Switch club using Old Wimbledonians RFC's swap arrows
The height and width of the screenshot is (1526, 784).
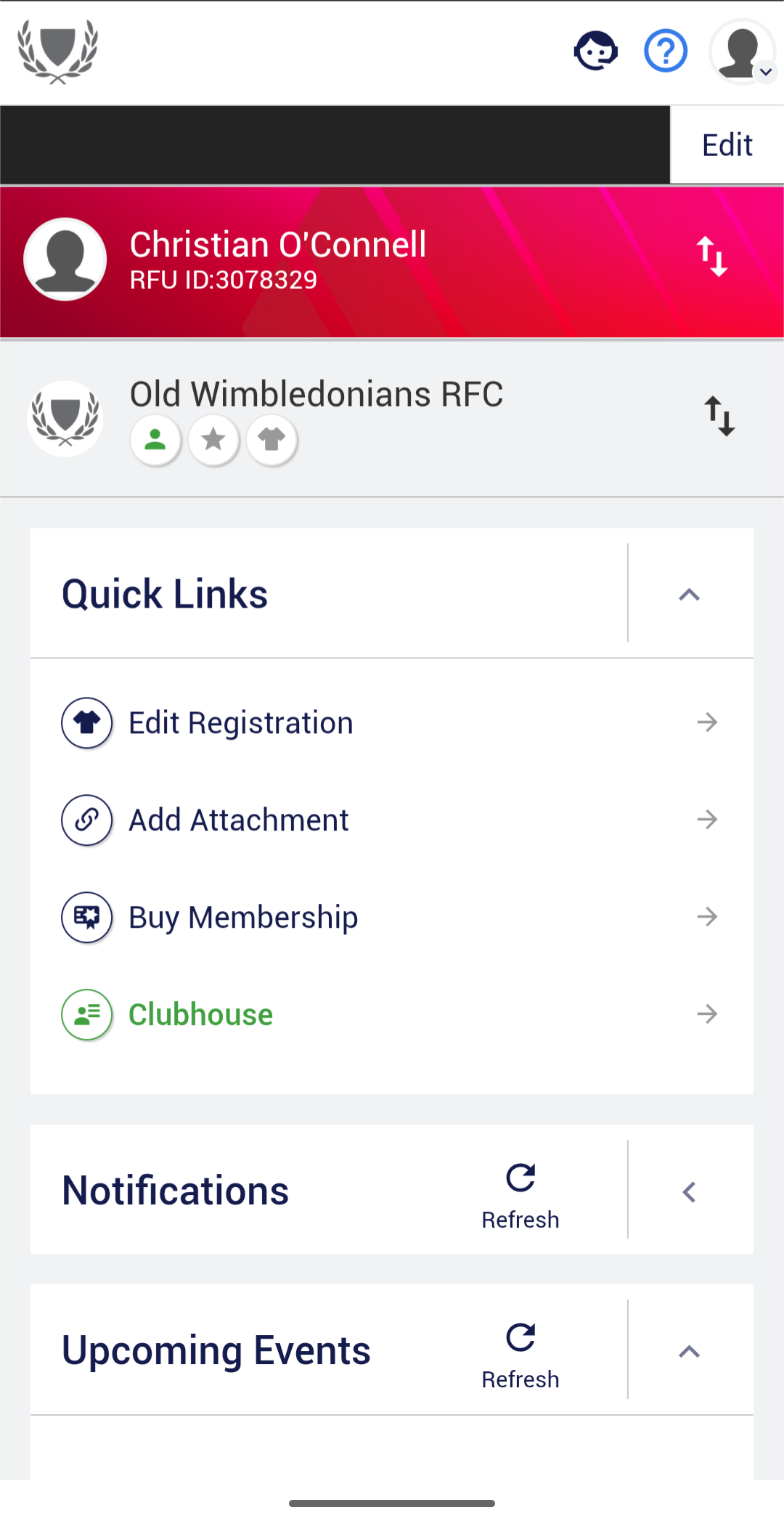[719, 416]
